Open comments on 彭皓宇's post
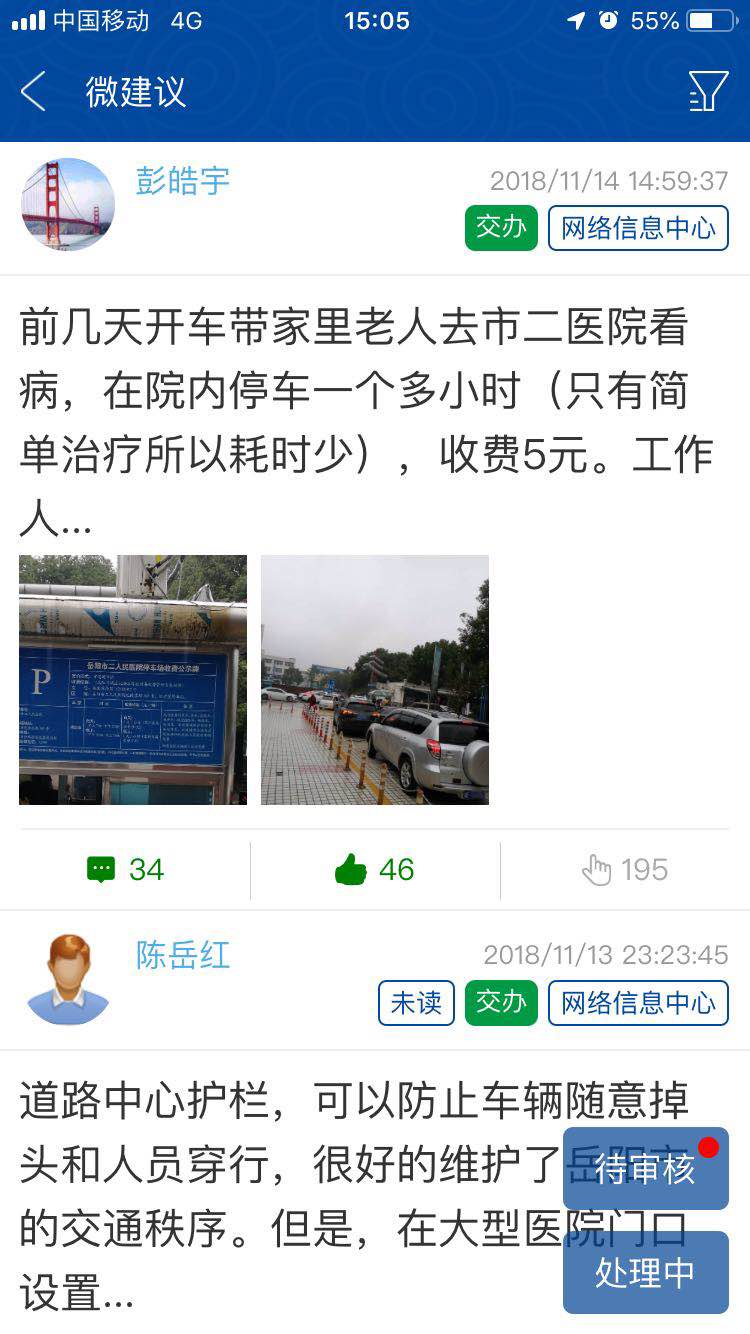 pyautogui.click(x=126, y=870)
